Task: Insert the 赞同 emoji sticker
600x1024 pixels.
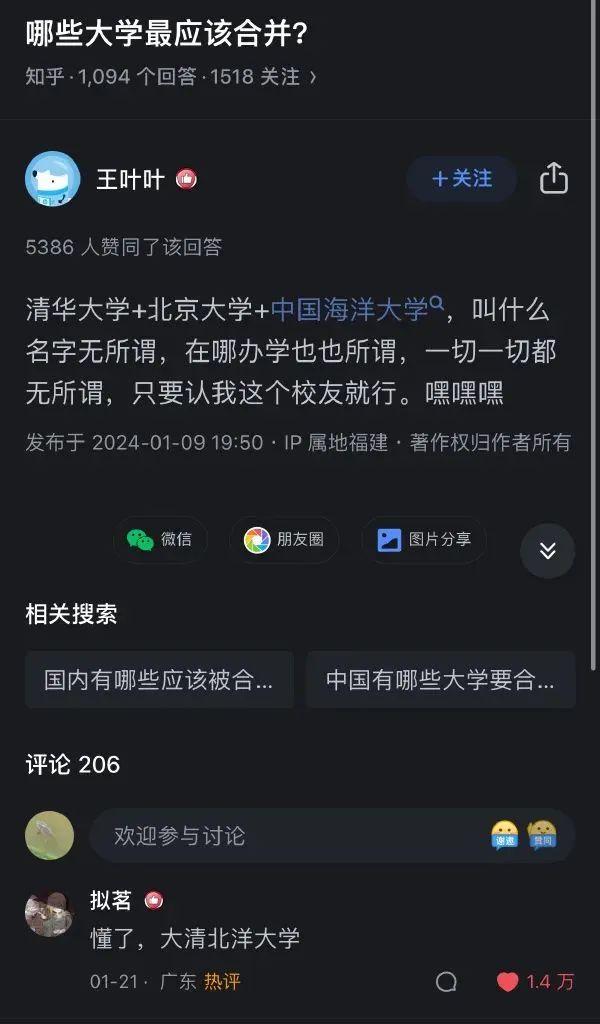Action: [x=543, y=835]
